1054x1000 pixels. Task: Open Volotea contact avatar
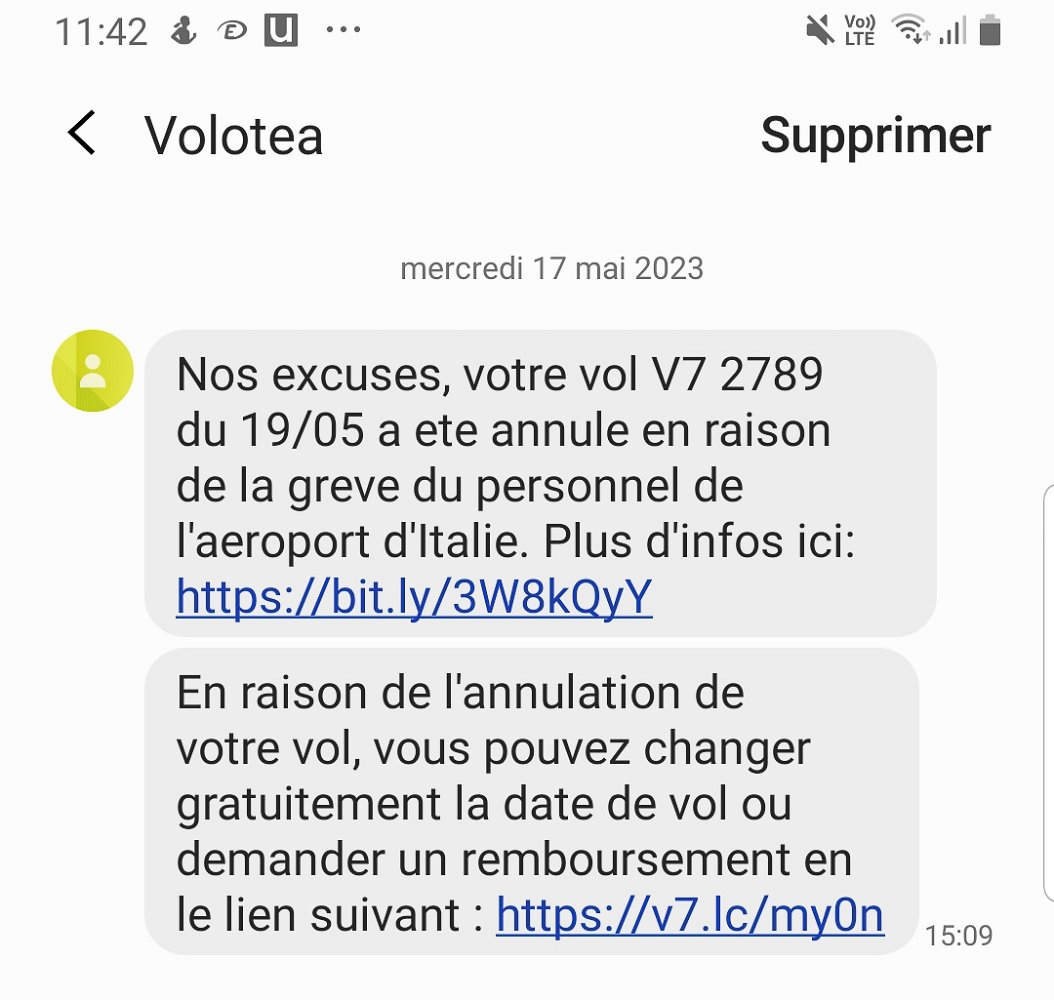92,370
